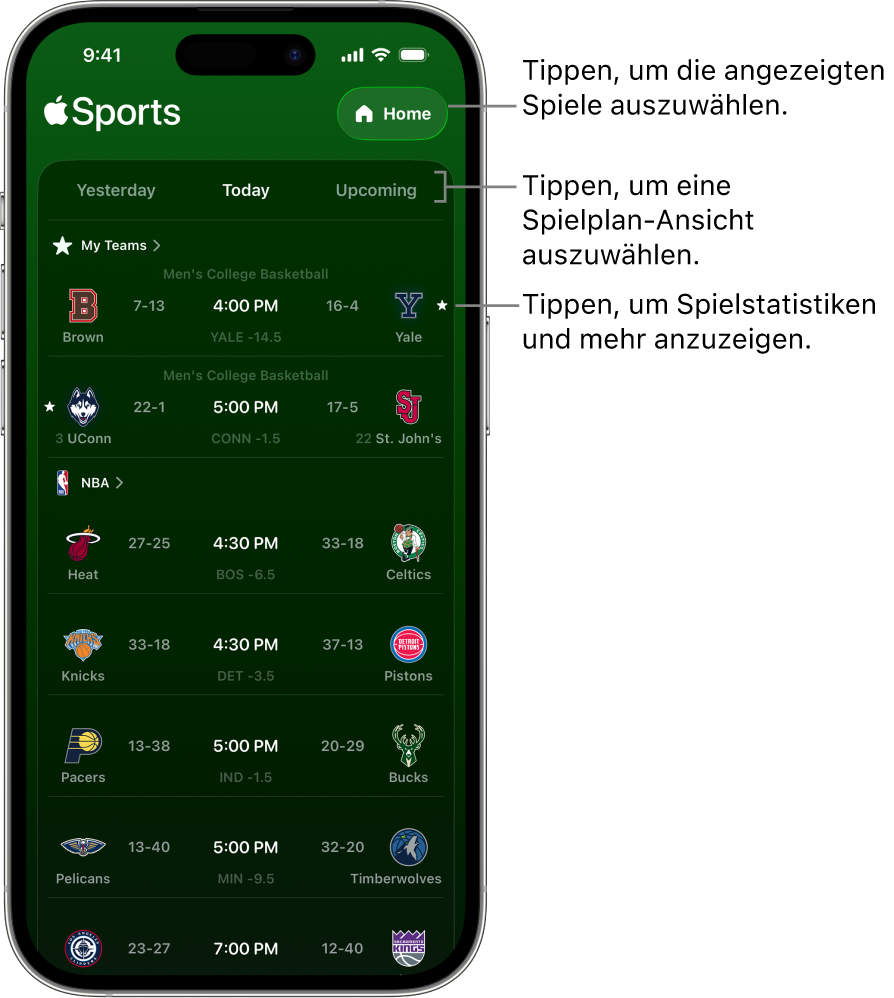
Task: Click the Knicks team logo
Action: point(82,644)
